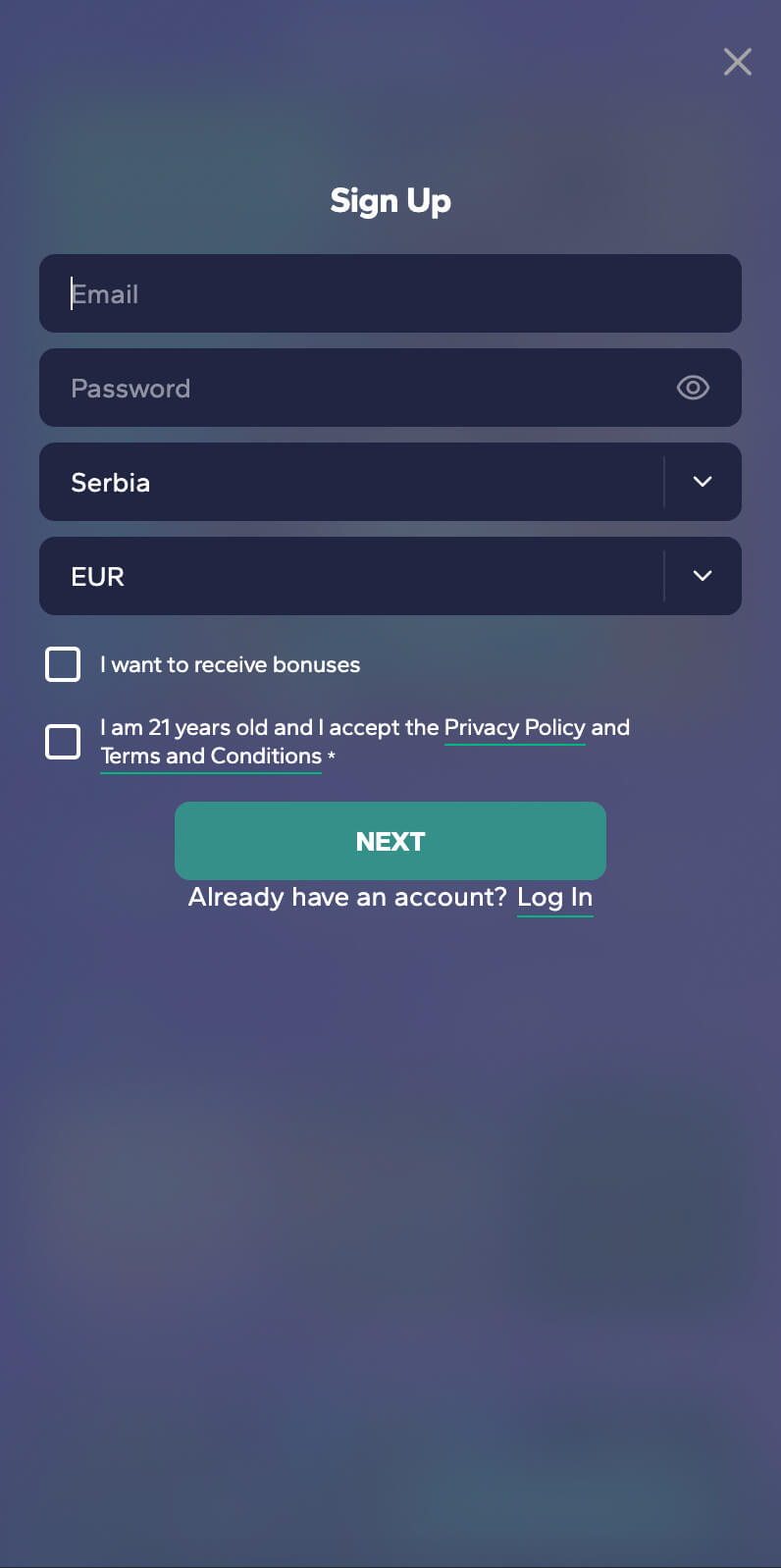
Task: Go to Log In
Action: (x=555, y=898)
